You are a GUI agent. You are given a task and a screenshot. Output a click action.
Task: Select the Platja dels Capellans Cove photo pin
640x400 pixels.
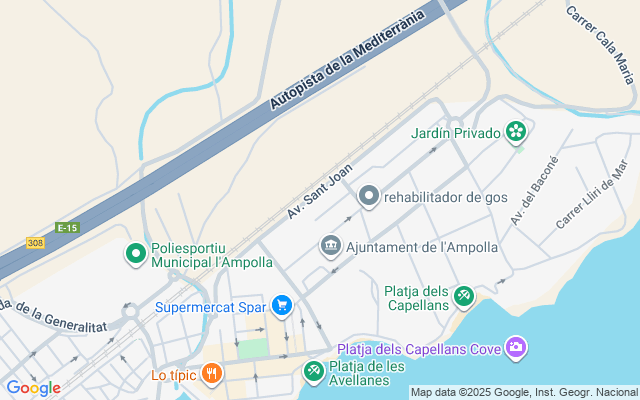516,348
